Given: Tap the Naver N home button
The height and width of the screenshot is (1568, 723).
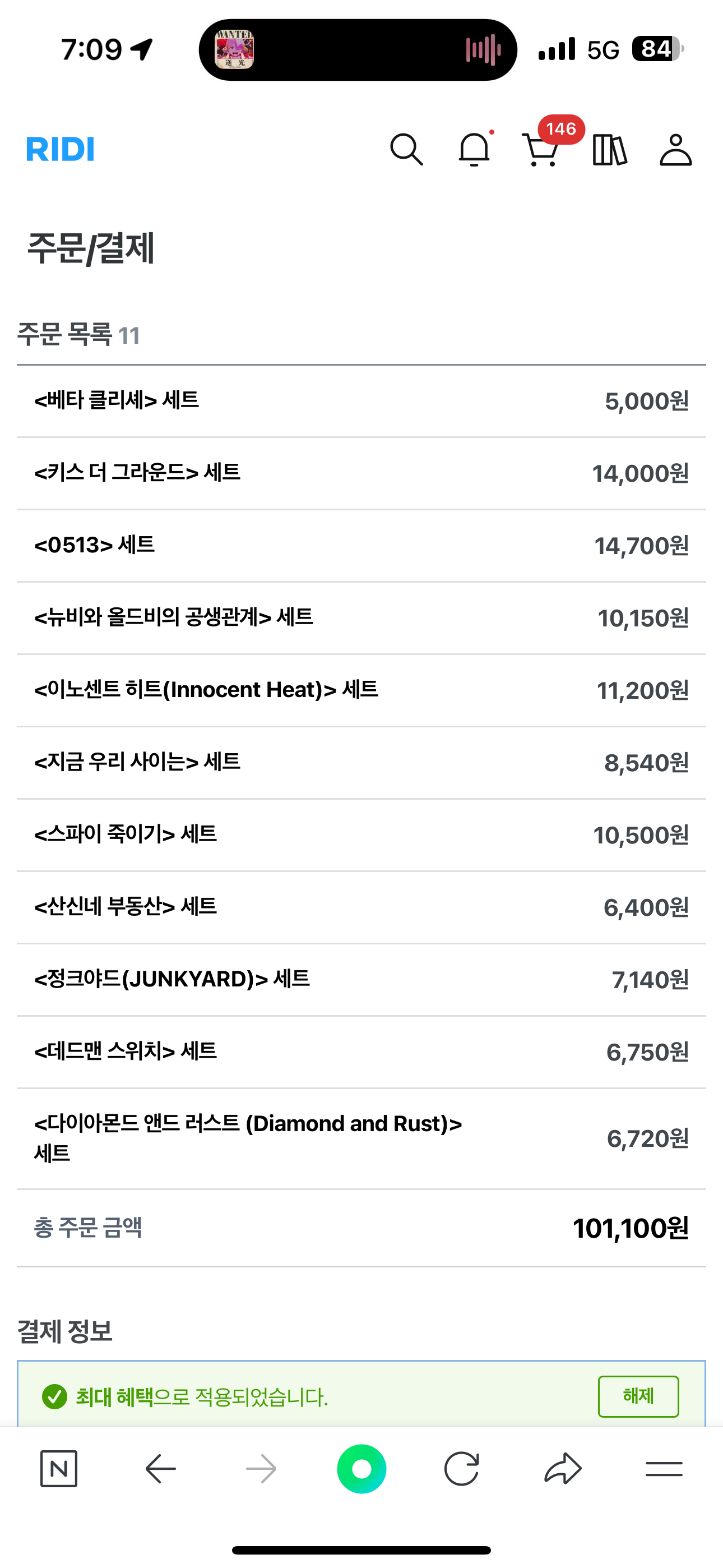Looking at the screenshot, I should (x=58, y=1469).
